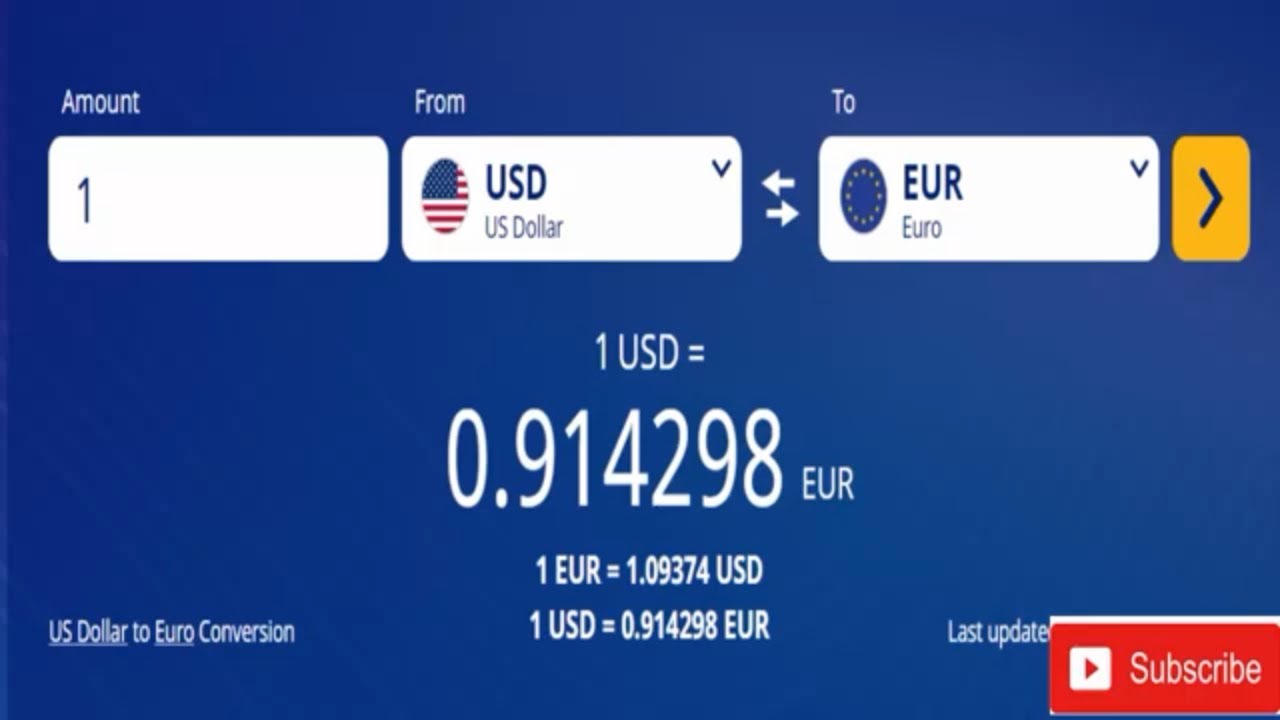Open the From currency USD dropdown

point(572,199)
